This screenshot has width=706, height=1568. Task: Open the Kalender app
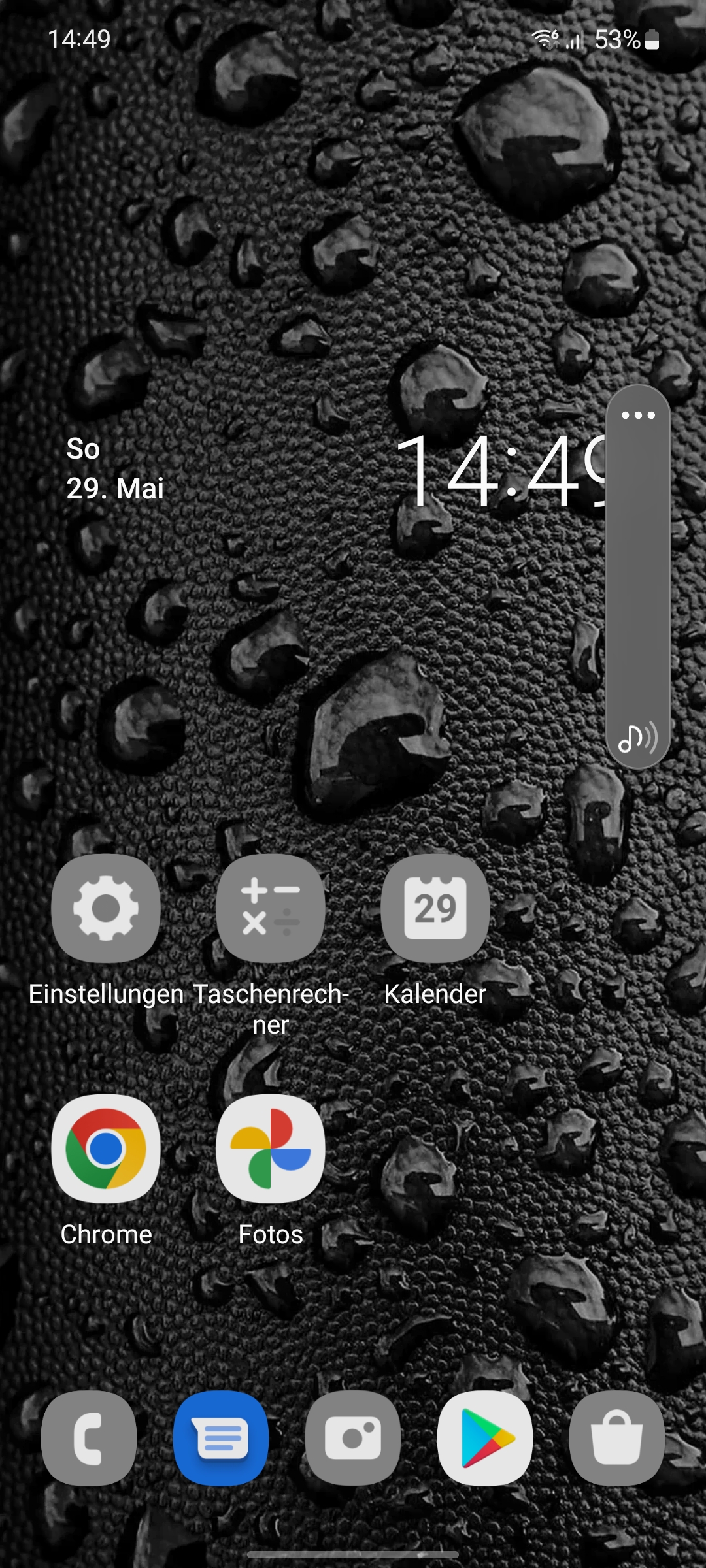point(435,908)
